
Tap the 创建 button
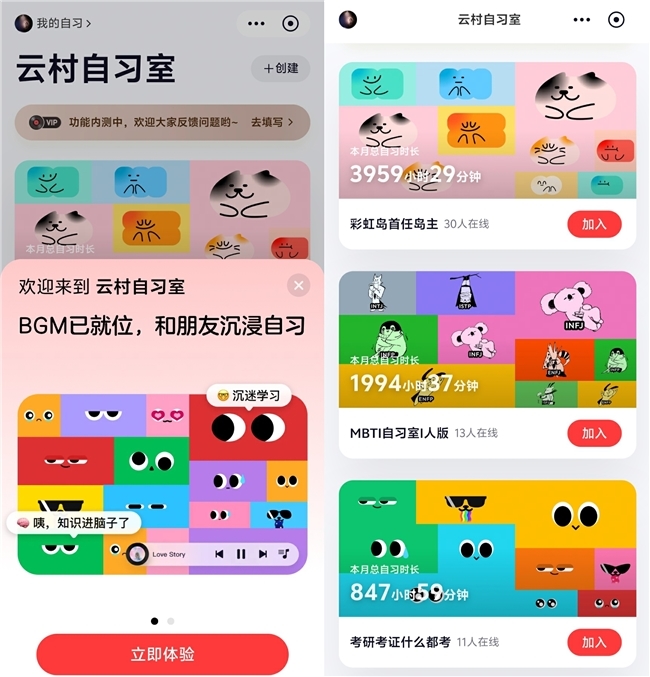click(x=280, y=69)
